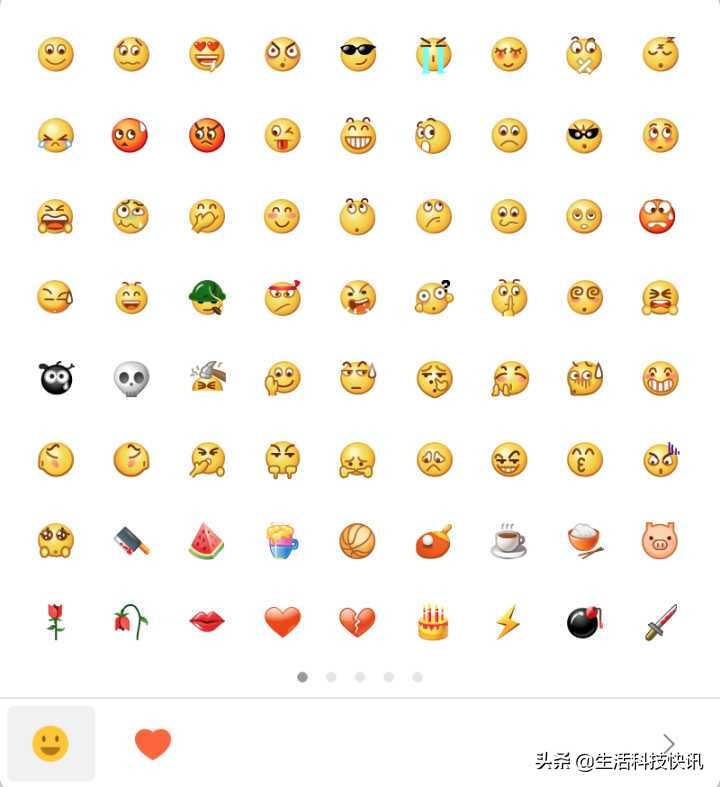The image size is (720, 787).
Task: Select the pig head emoji
Action: click(659, 541)
